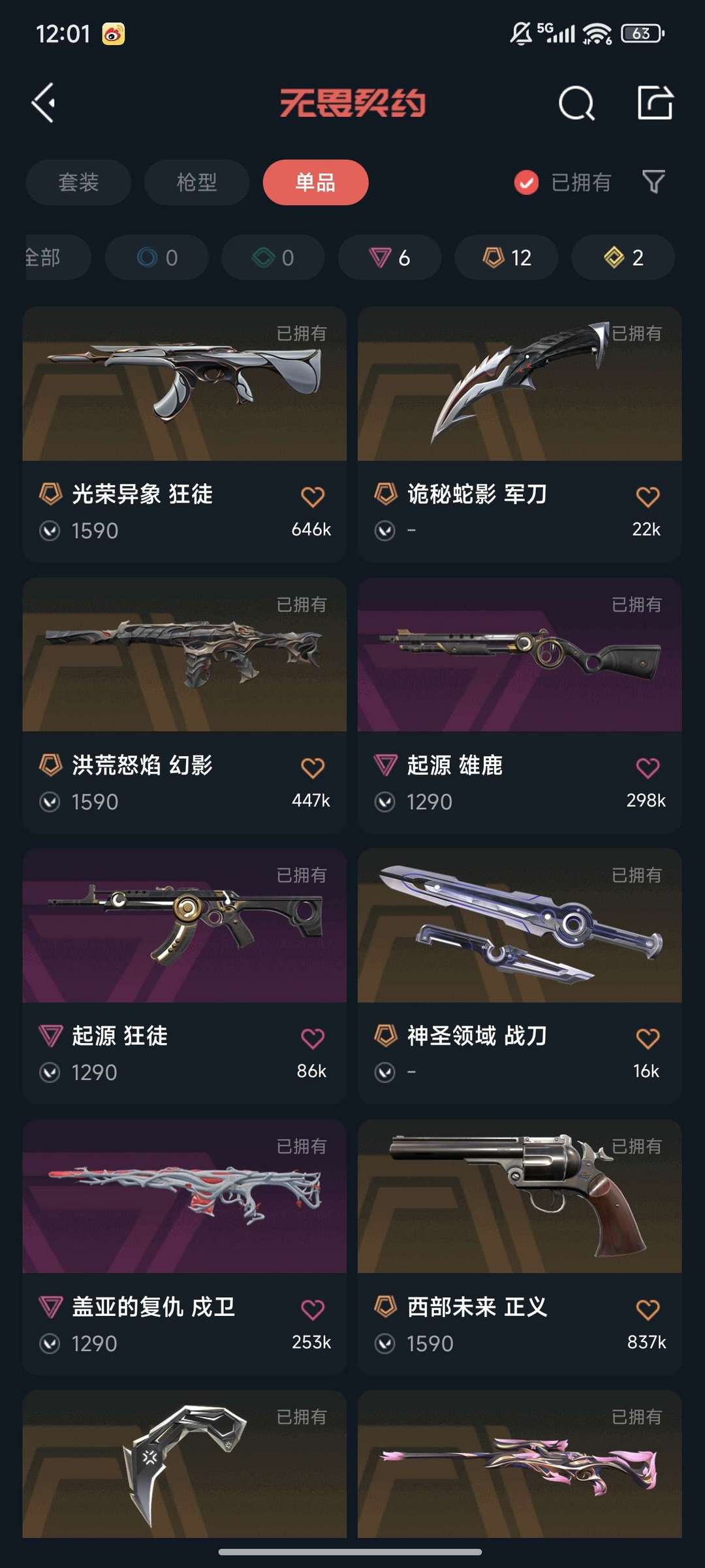Filter by the purple tier chip showing 6

[390, 258]
